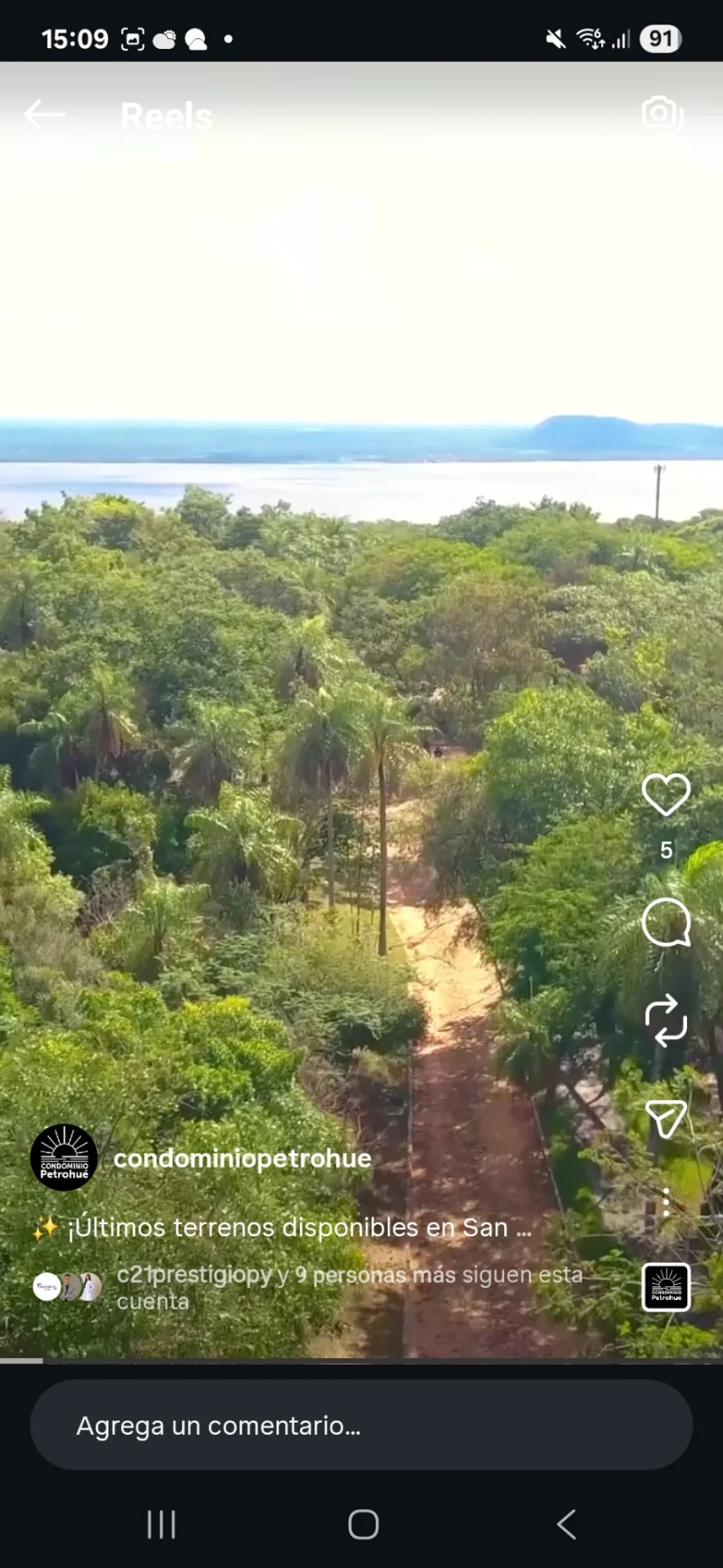Image resolution: width=723 pixels, height=1568 pixels.
Task: Open the camera to create a reel
Action: (662, 114)
